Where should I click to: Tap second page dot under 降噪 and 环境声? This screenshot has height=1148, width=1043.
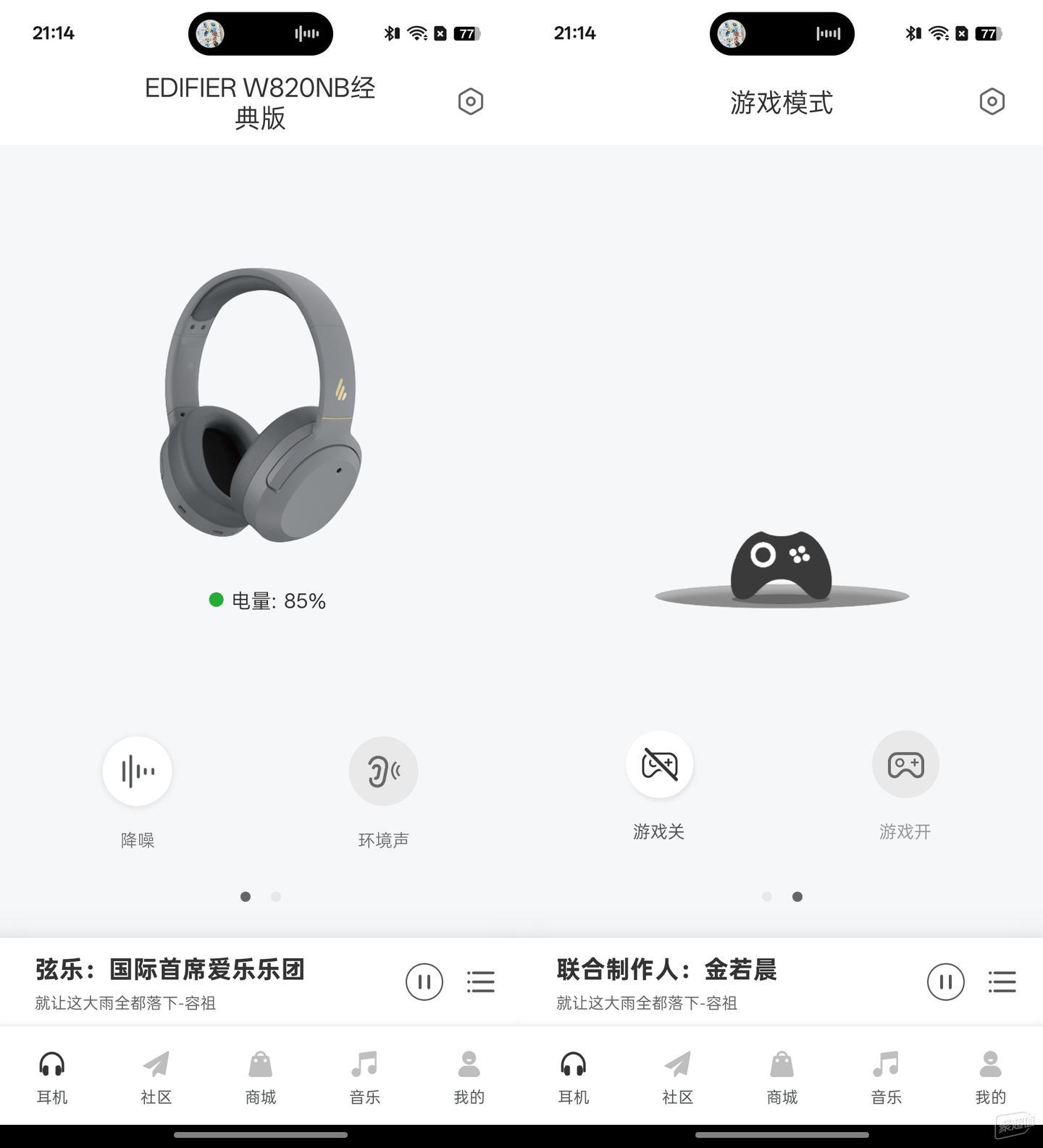coord(276,897)
